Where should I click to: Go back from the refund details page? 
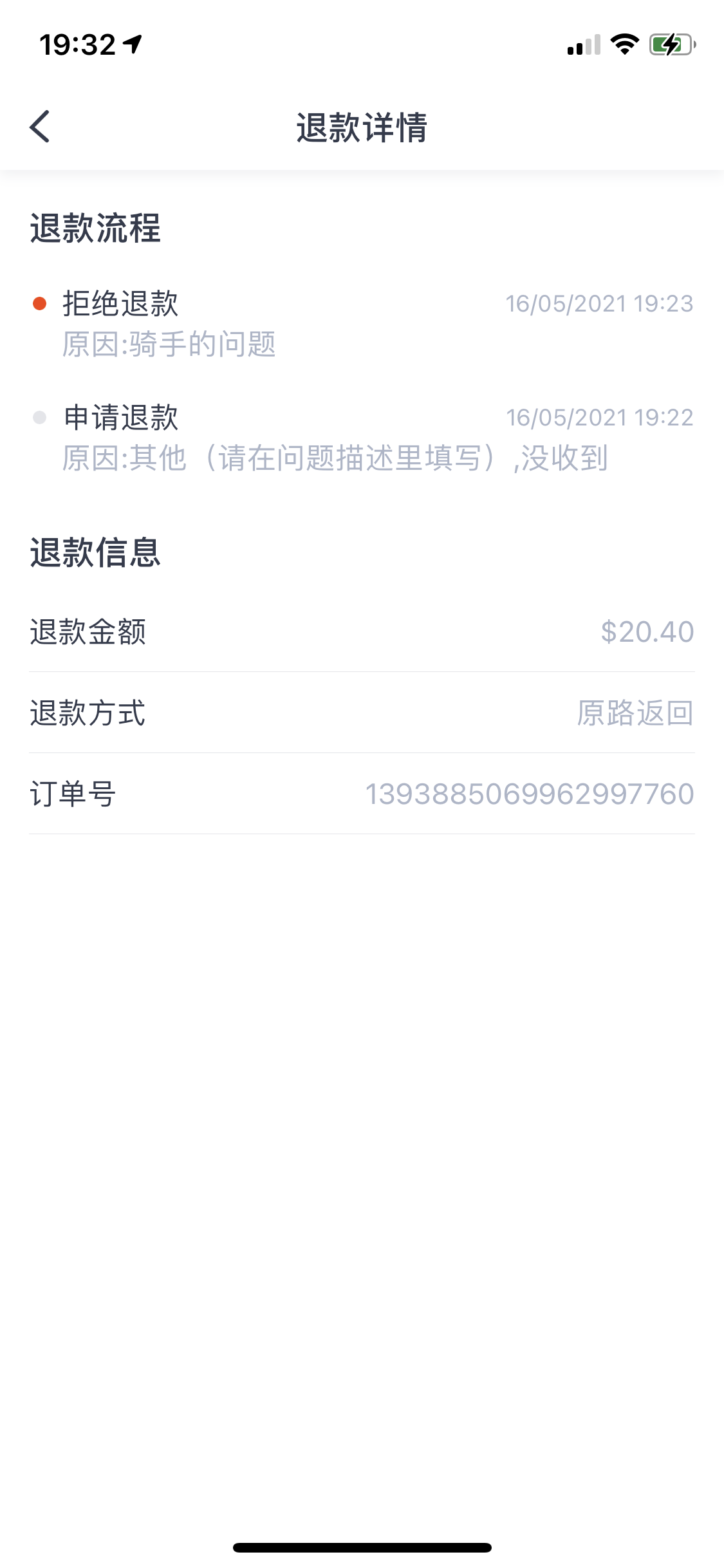pos(40,126)
